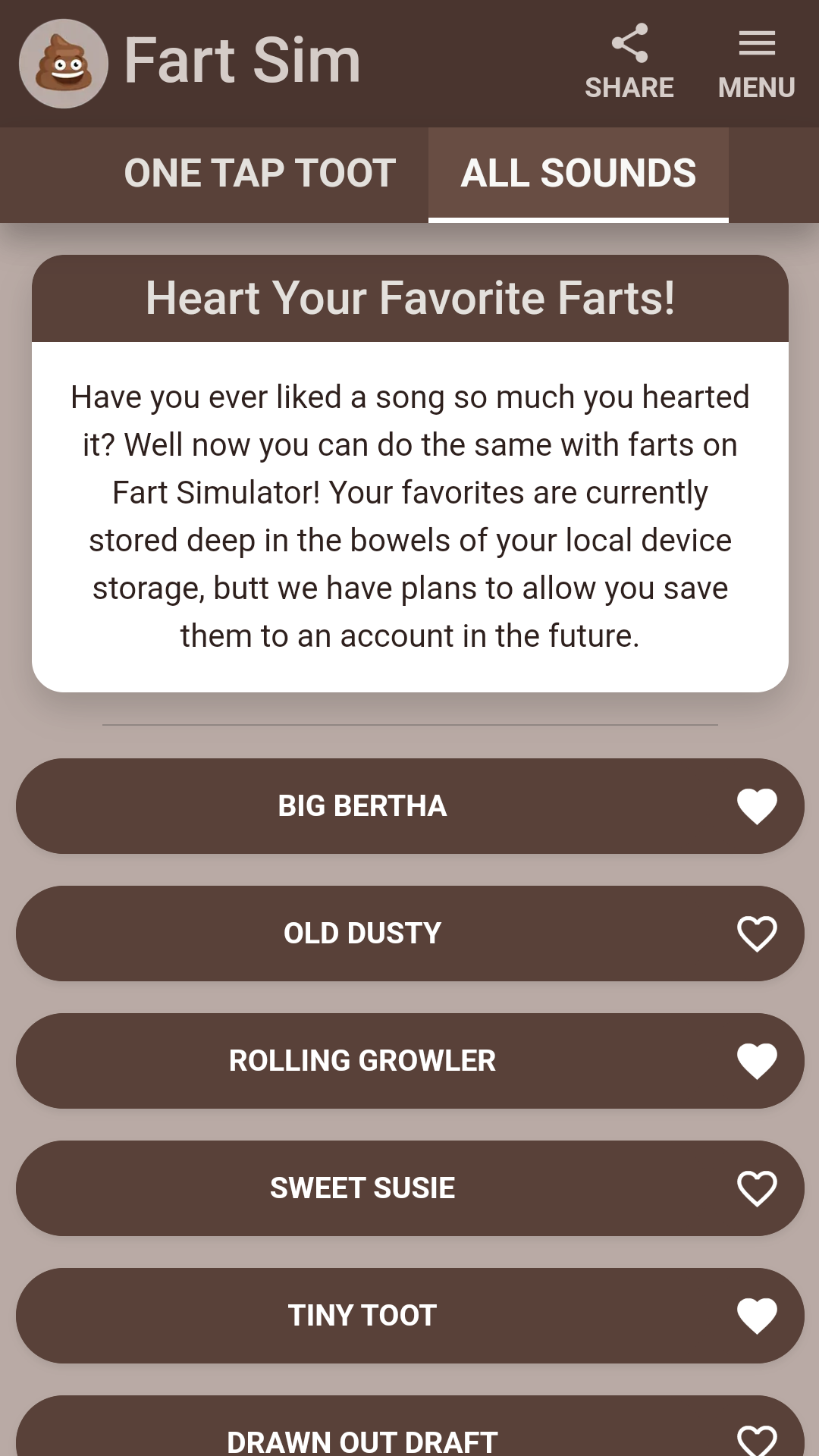Screen dimensions: 819x1456
Task: Open the hamburger menu icon
Action: (756, 43)
